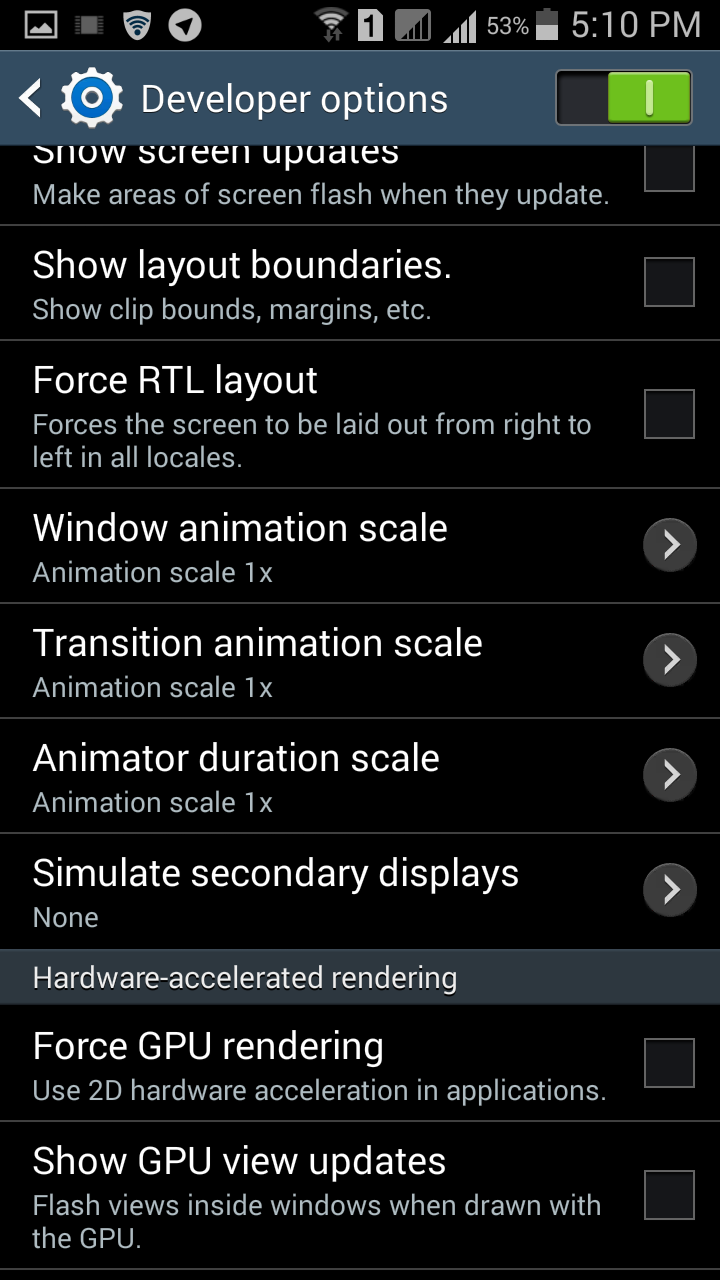Tick the Show GPU view updates checkbox
This screenshot has width=720, height=1280.
tap(669, 1194)
